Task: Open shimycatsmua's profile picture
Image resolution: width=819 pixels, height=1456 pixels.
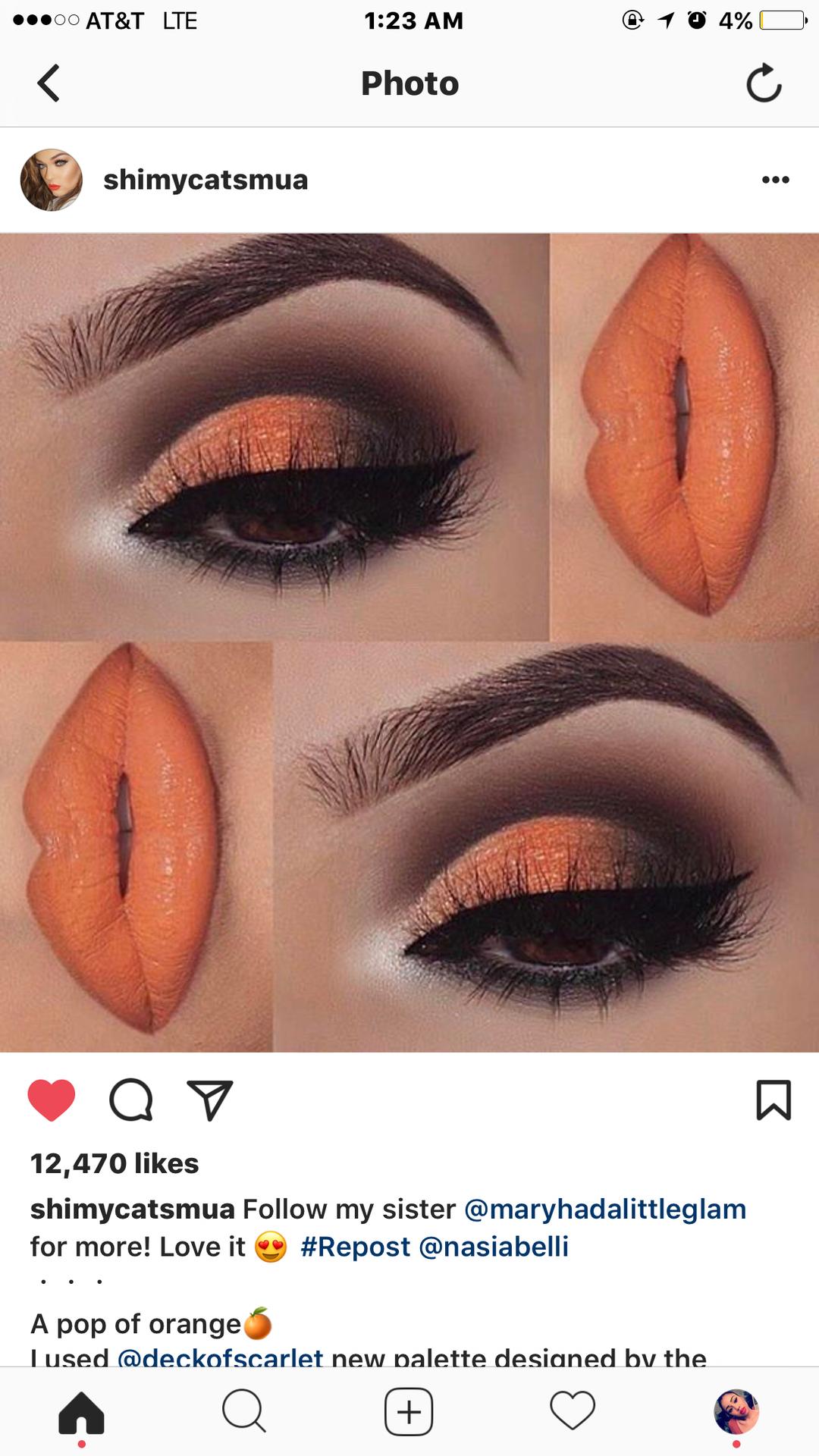Action: (x=52, y=180)
